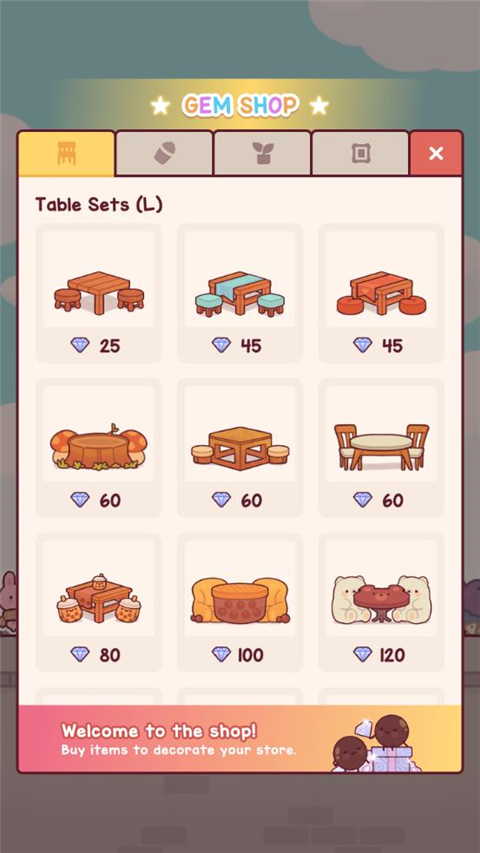The height and width of the screenshot is (853, 480).
Task: Switch to the furniture chair tab
Action: [66, 153]
